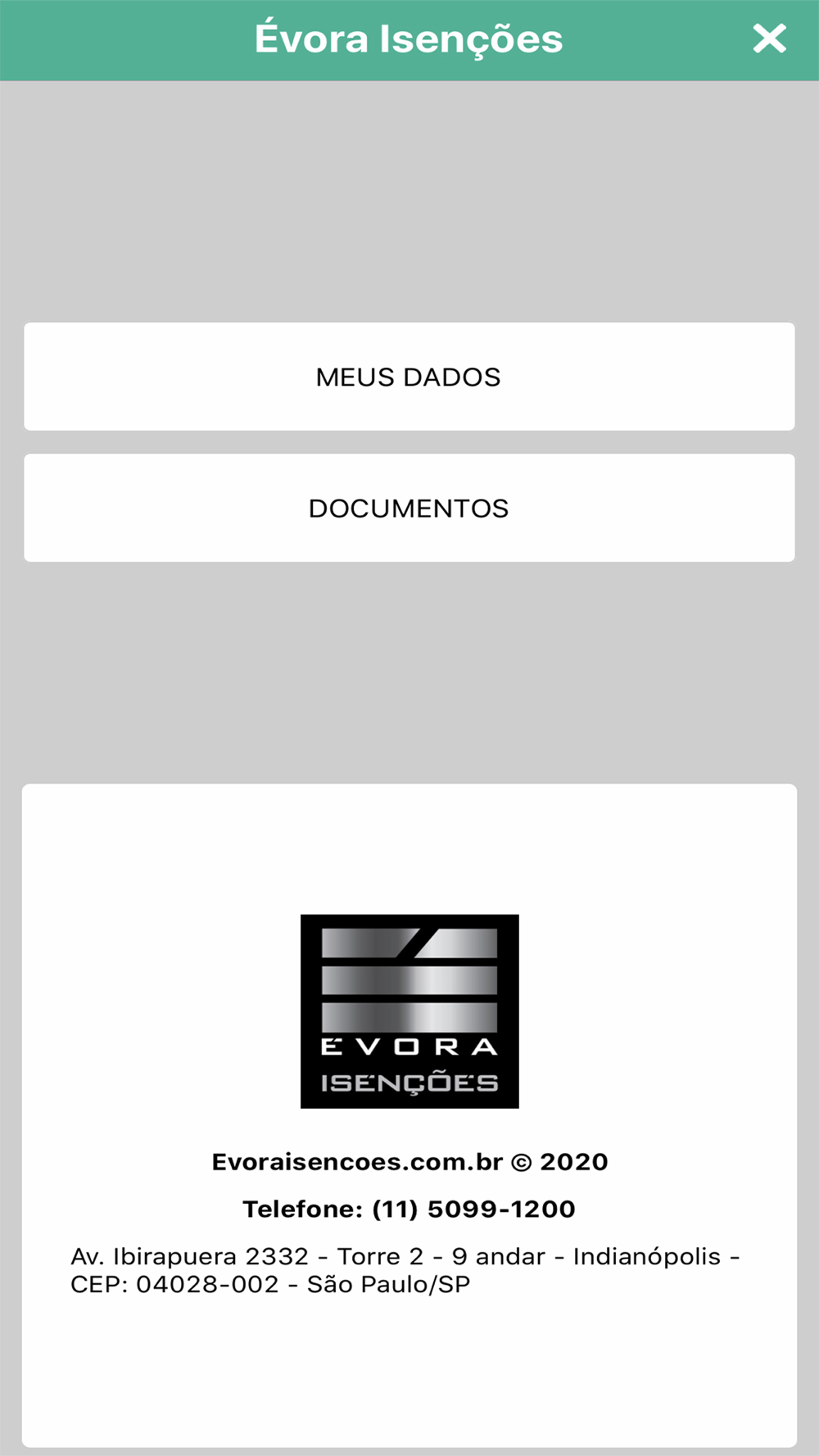Close the Évora Isenções menu

click(x=769, y=38)
